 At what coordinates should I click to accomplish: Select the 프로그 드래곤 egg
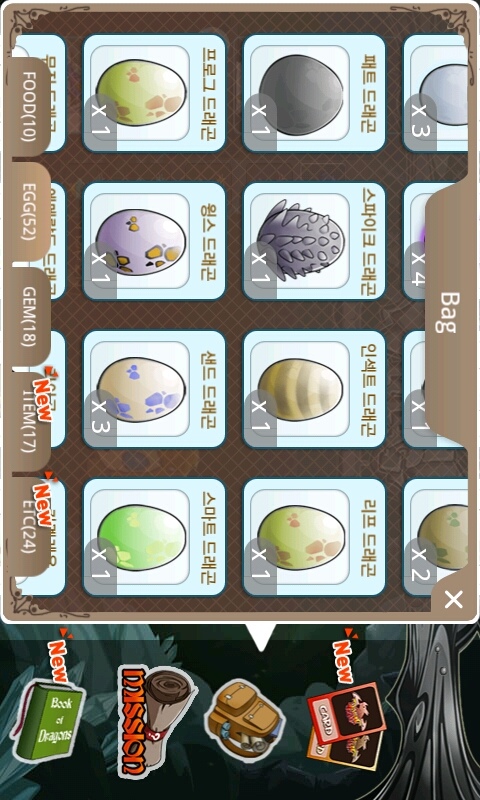pos(154,93)
